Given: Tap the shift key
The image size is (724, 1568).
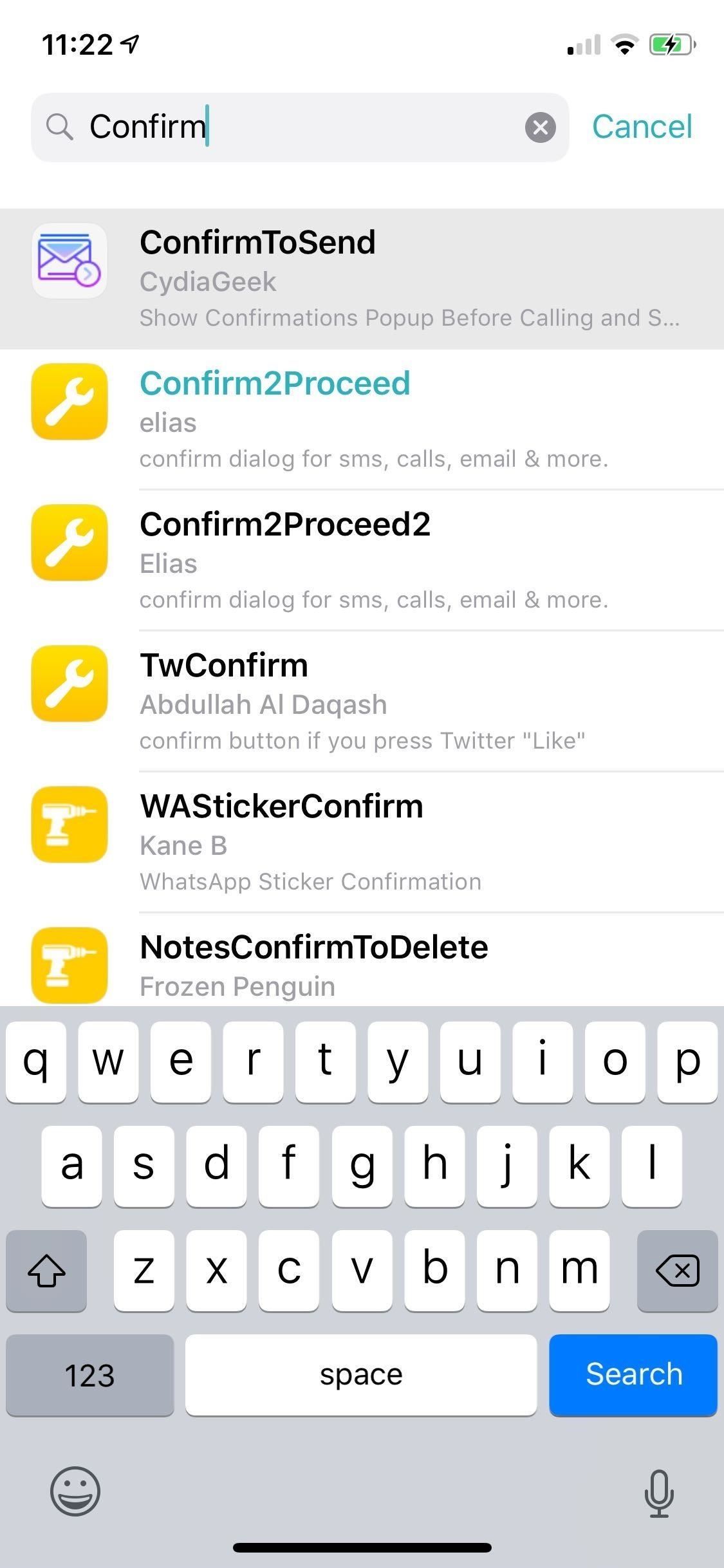Looking at the screenshot, I should tap(46, 1270).
